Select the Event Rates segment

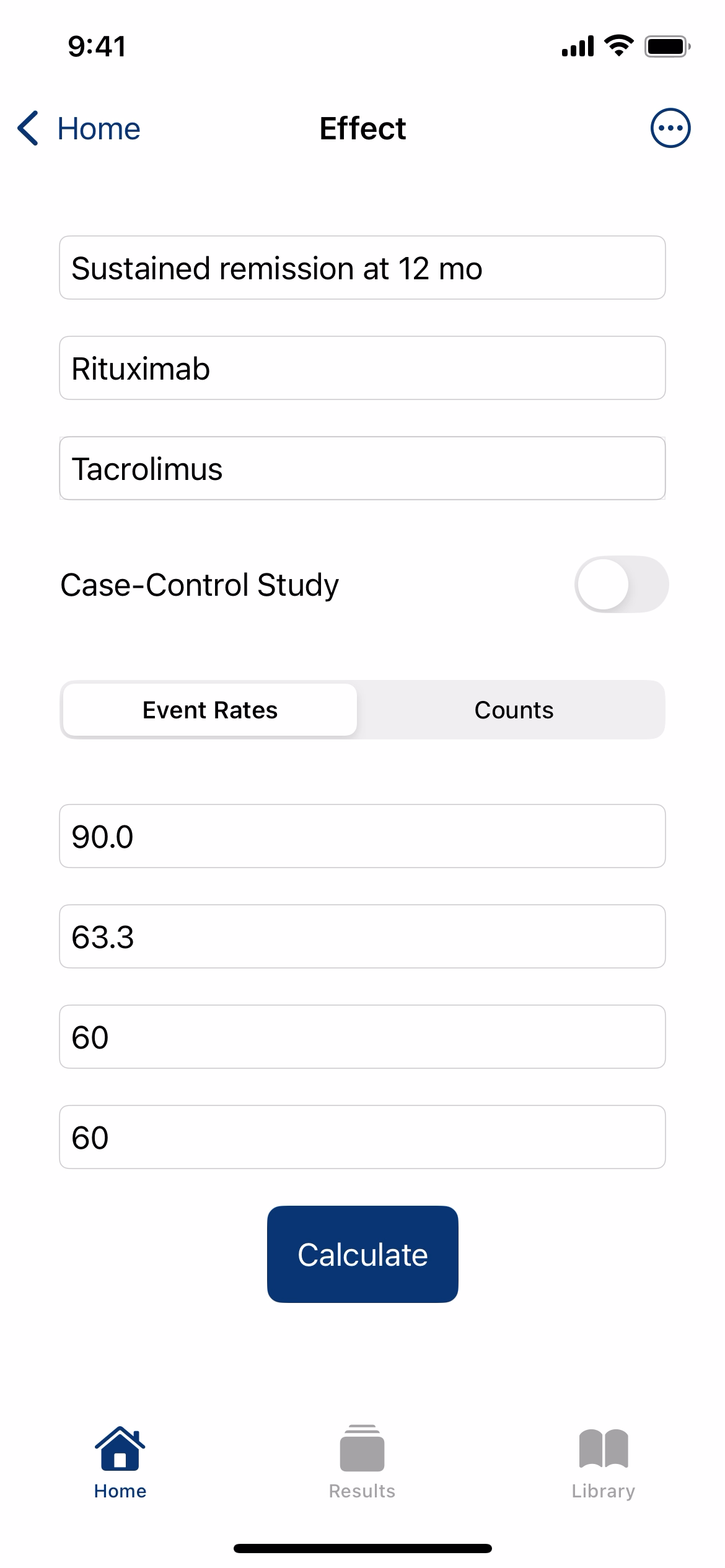(210, 710)
